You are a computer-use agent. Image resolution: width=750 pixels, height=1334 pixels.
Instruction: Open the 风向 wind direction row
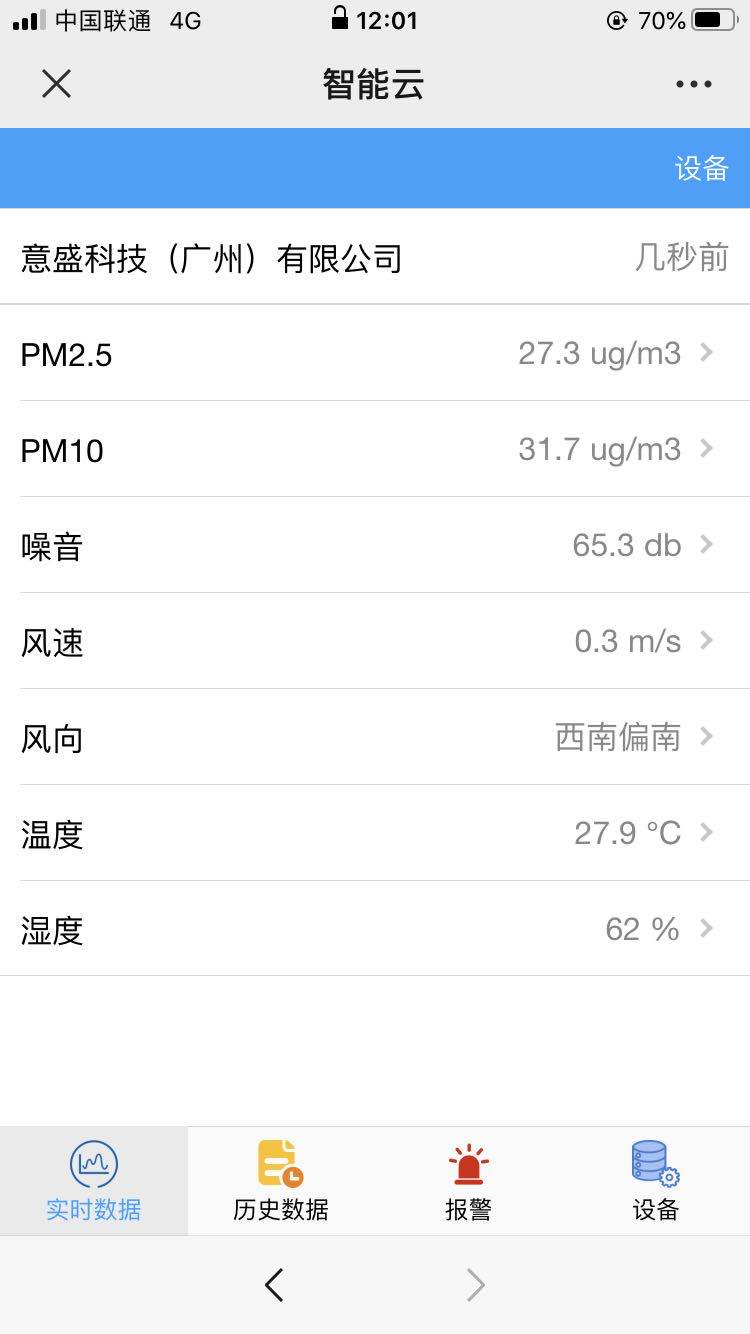pos(375,737)
